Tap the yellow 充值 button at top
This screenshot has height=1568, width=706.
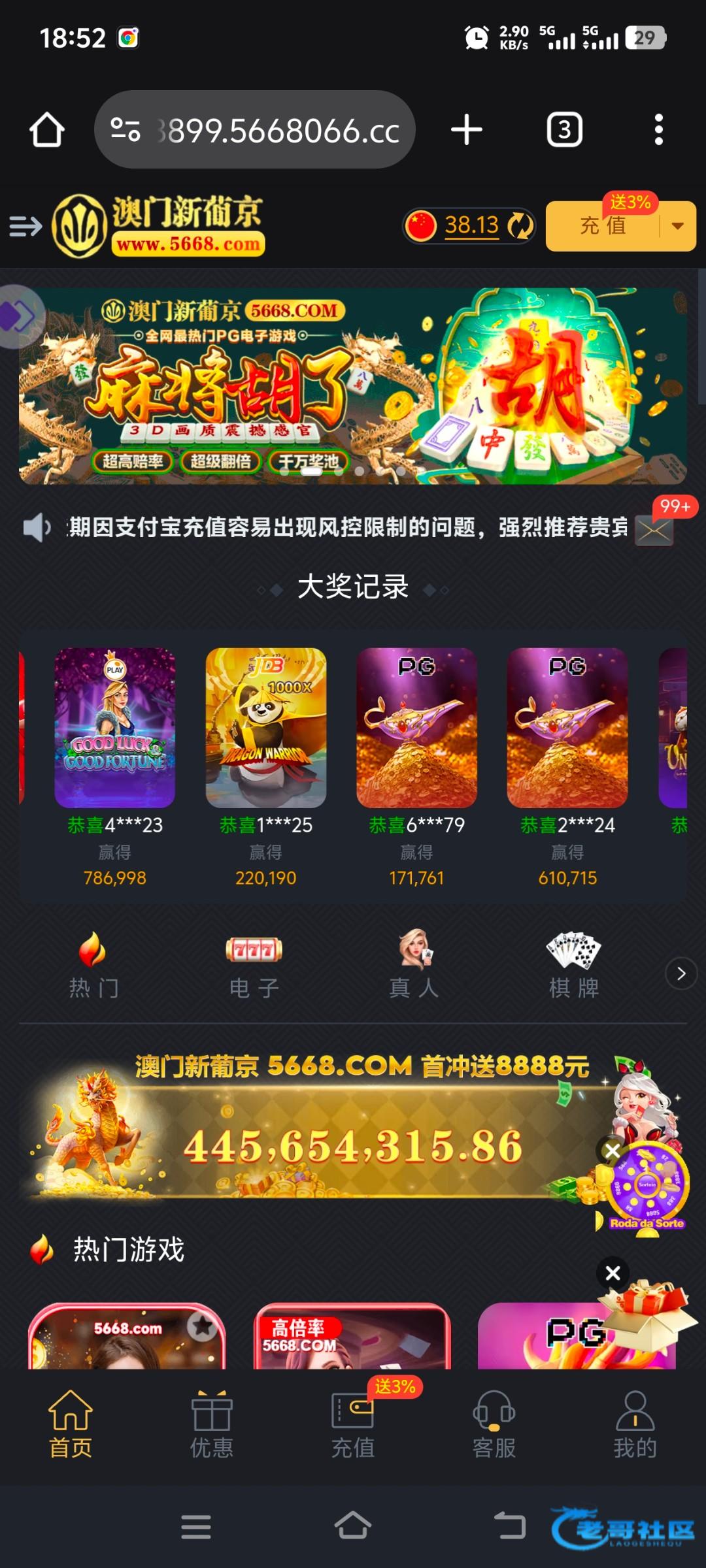pyautogui.click(x=603, y=226)
